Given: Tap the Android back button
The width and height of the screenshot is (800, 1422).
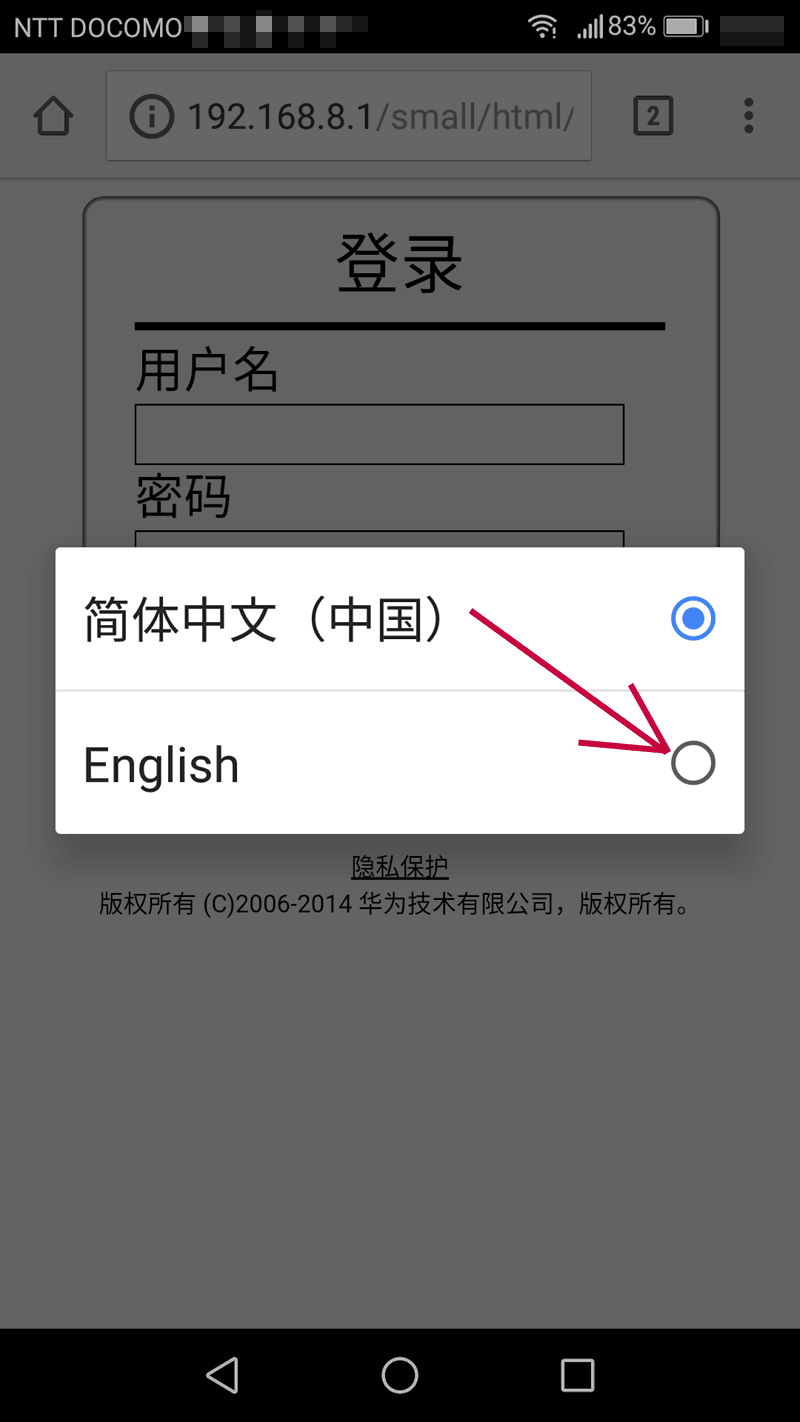Looking at the screenshot, I should pos(223,1375).
